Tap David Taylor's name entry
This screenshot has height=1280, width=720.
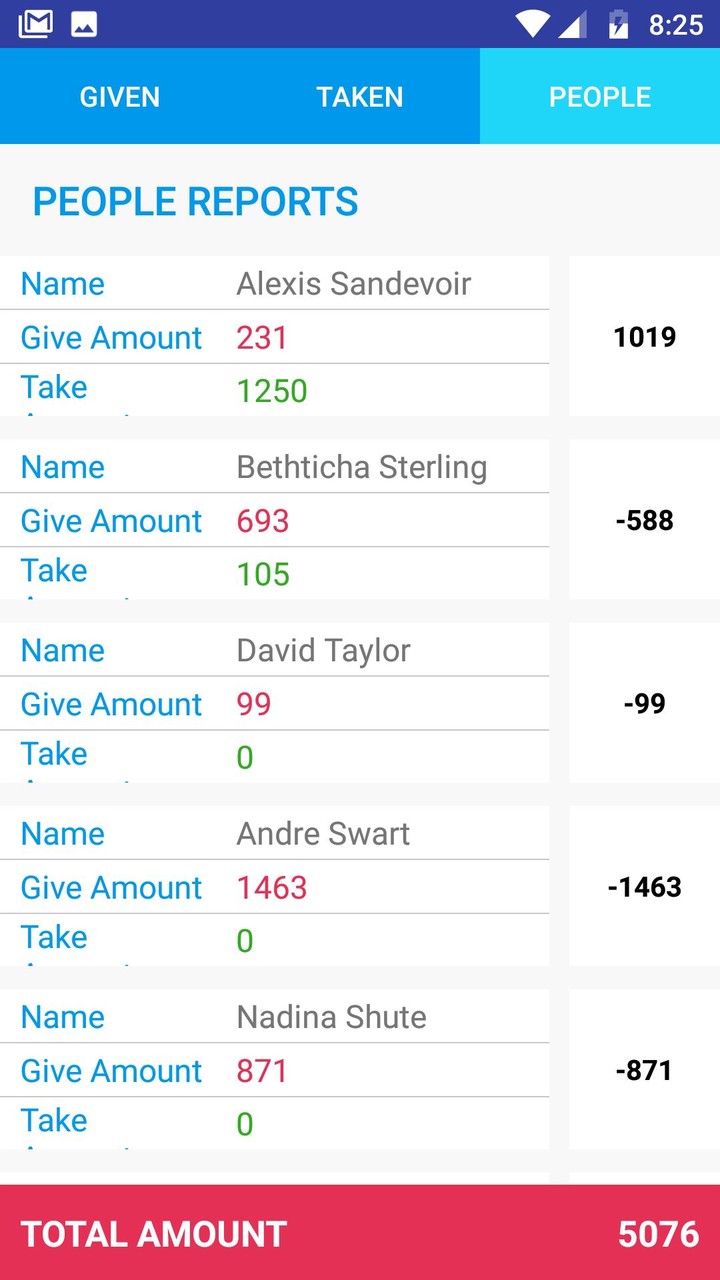(323, 649)
